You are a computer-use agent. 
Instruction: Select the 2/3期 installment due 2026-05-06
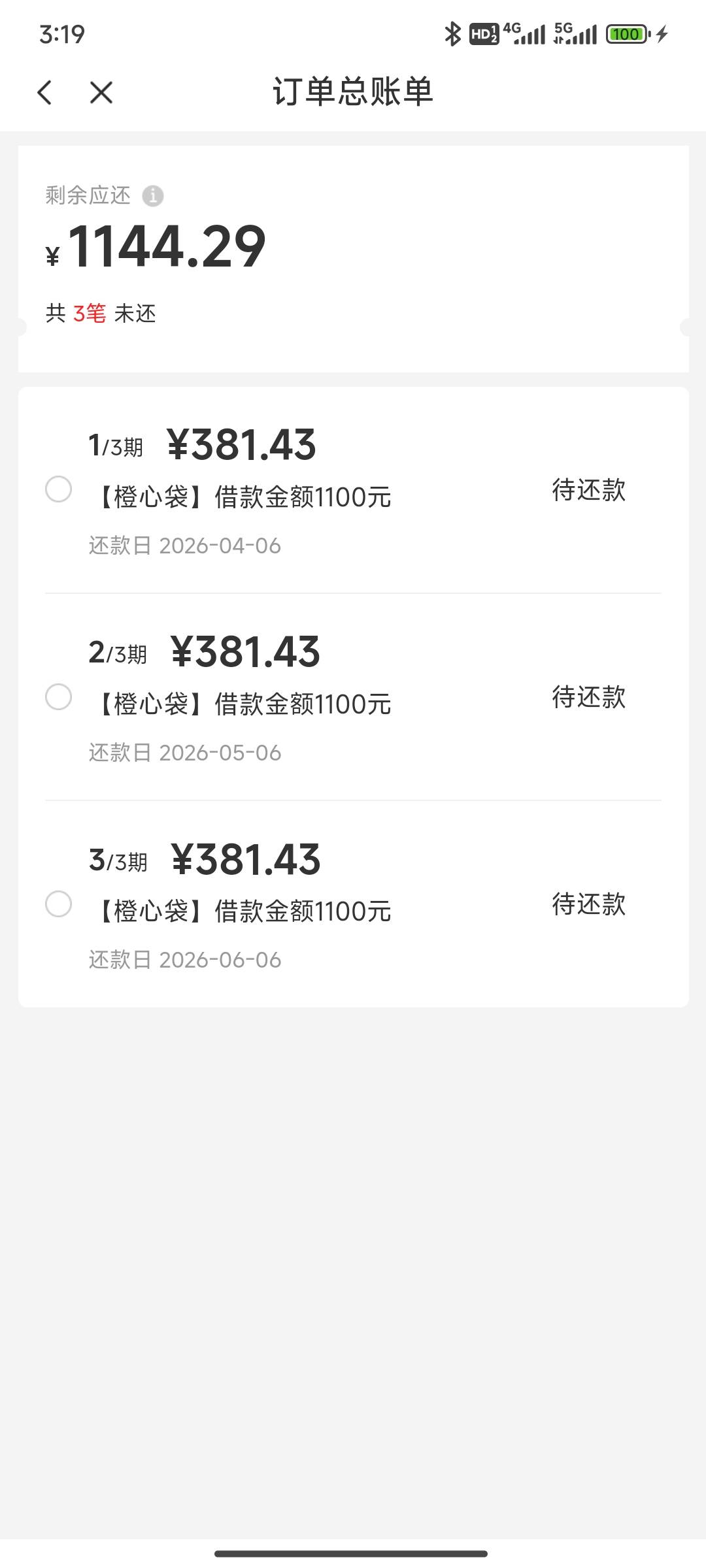58,696
